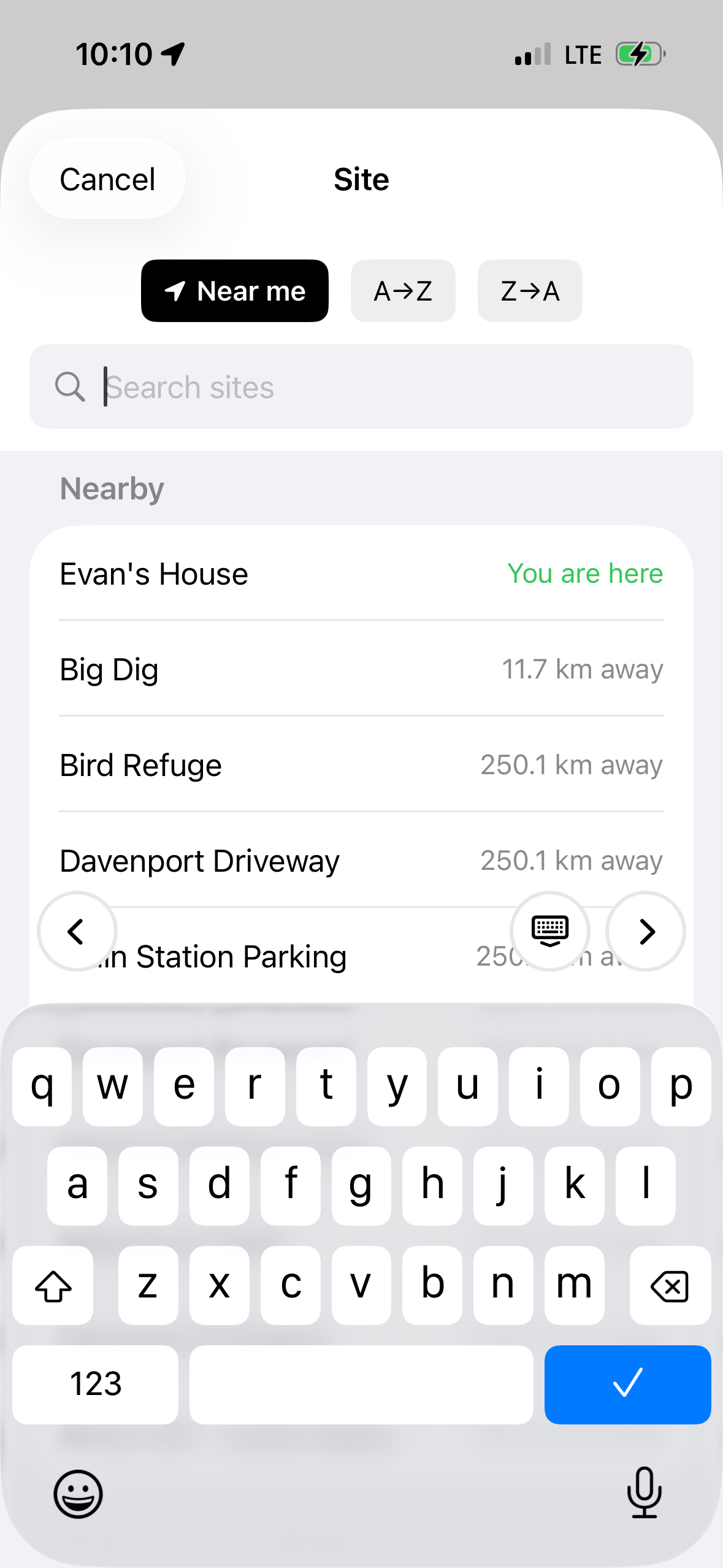Go to previous field with left chevron

coord(77,931)
